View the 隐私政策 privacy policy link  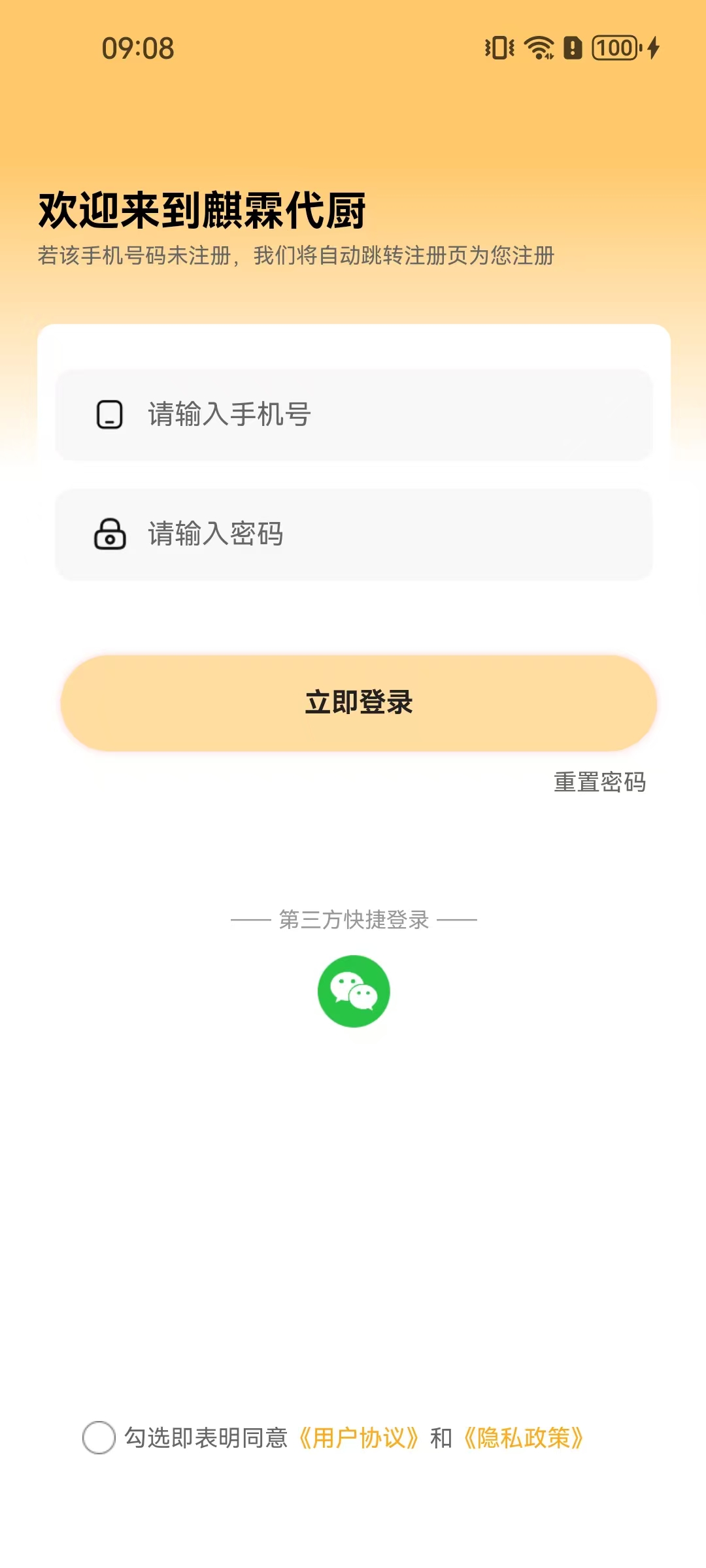(x=523, y=1438)
